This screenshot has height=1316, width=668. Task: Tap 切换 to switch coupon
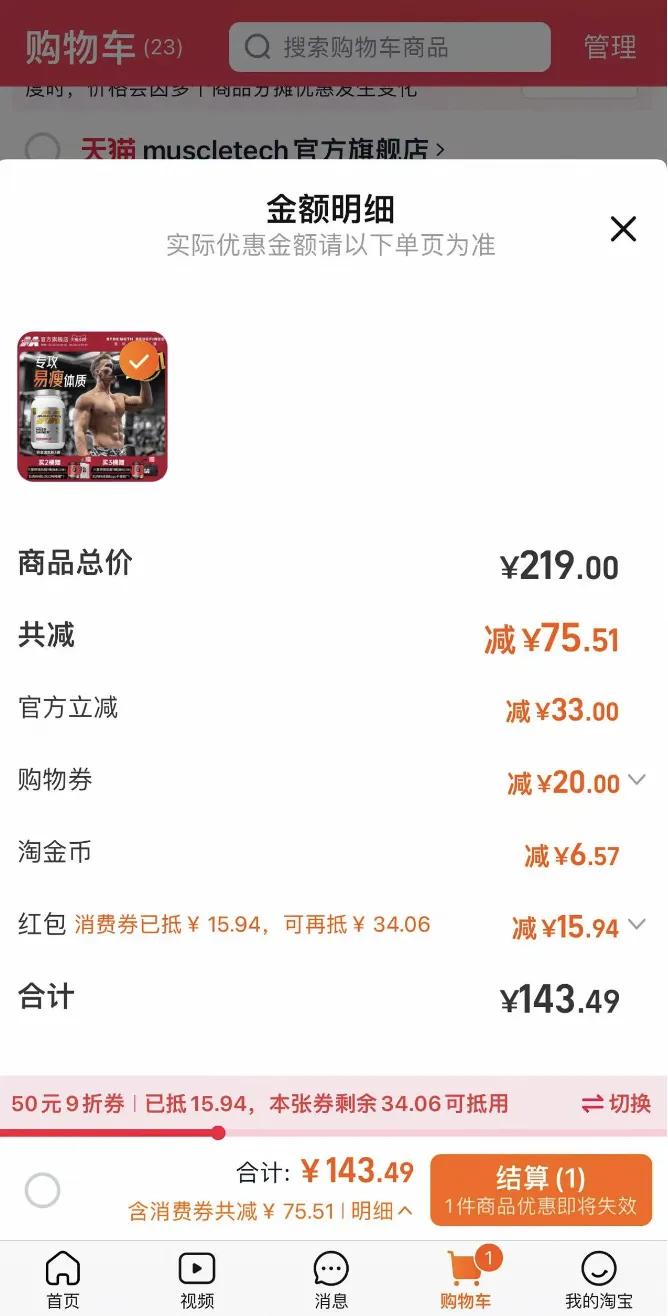coord(616,1104)
